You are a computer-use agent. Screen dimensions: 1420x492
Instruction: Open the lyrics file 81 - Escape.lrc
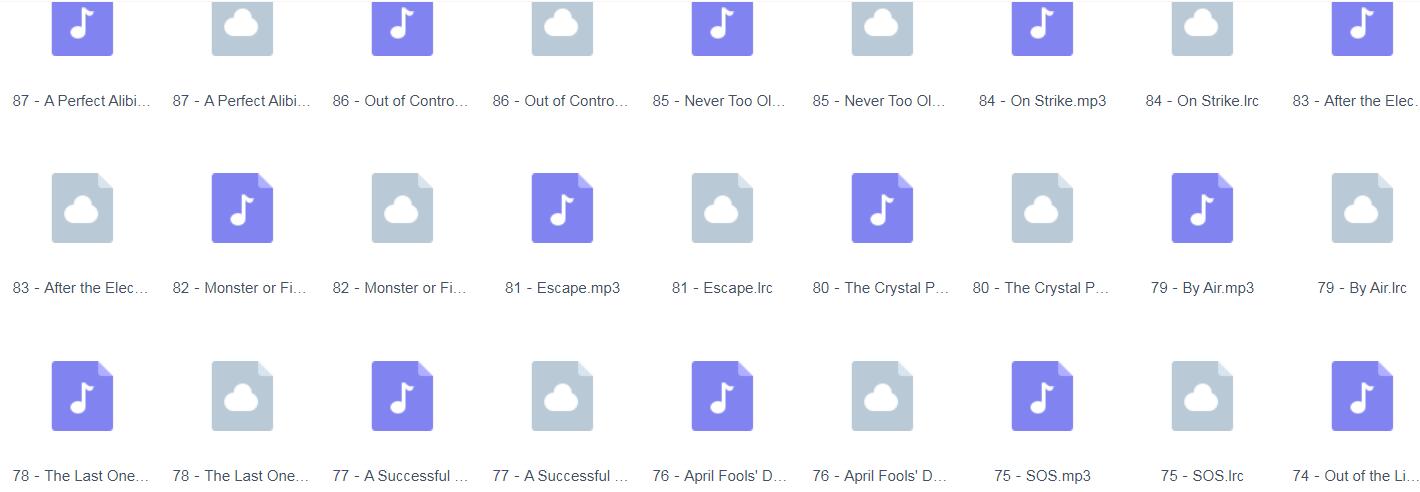coord(722,208)
